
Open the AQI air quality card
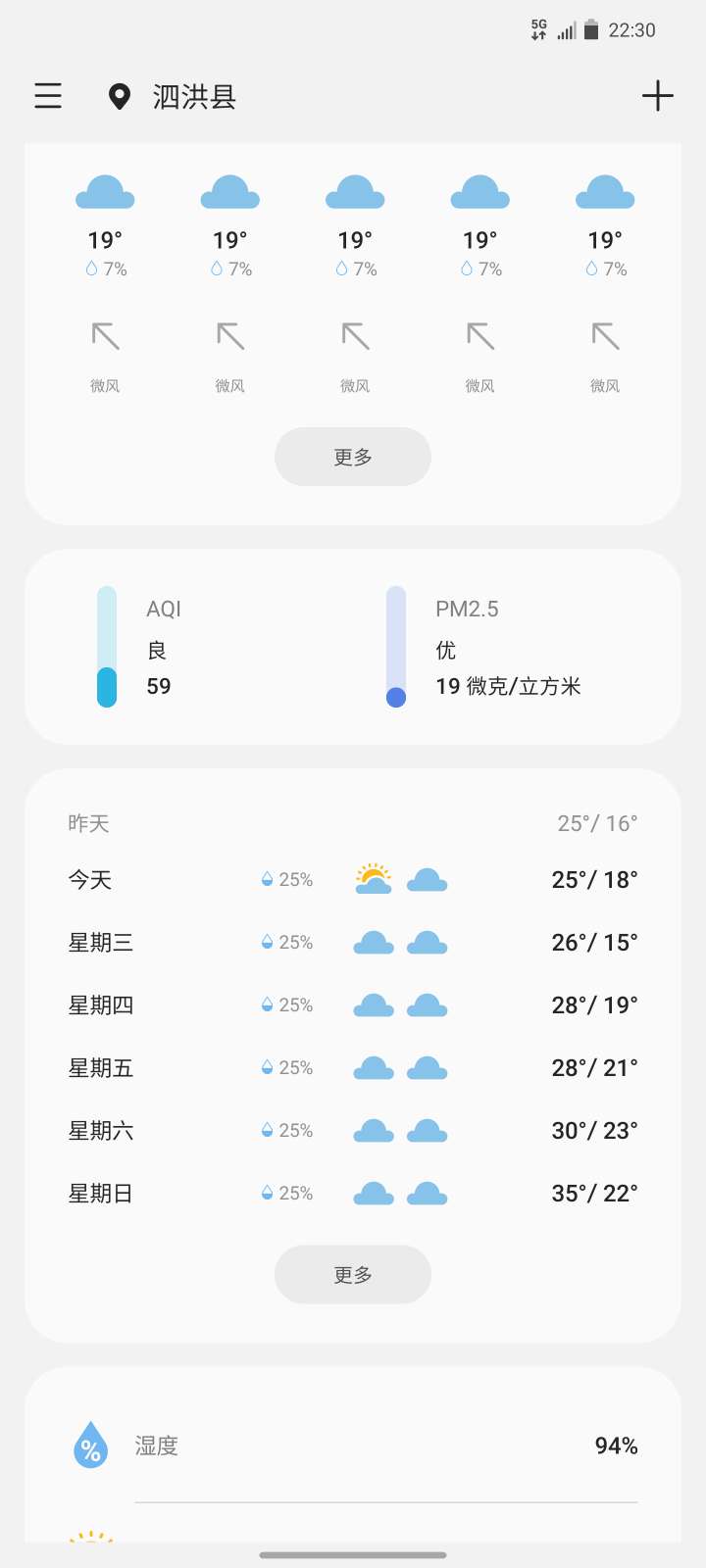(x=353, y=647)
